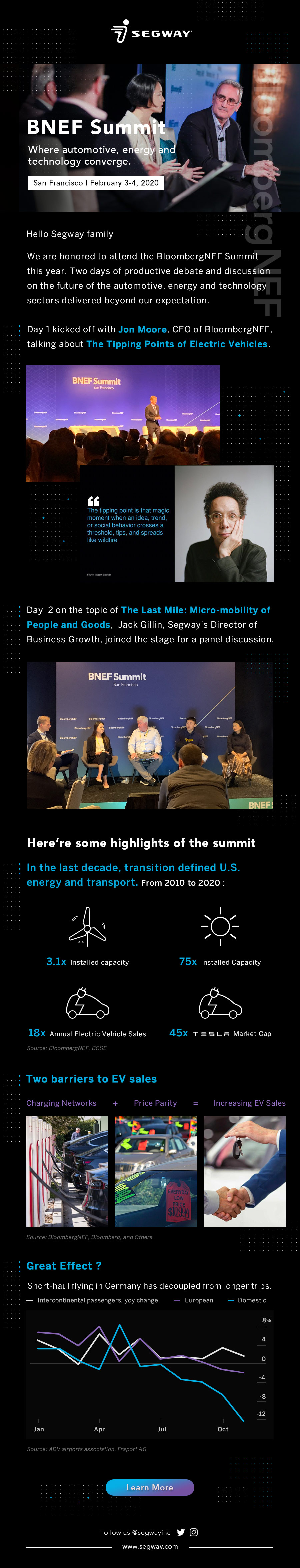Open Segway's Instagram profile icon

194,1532
